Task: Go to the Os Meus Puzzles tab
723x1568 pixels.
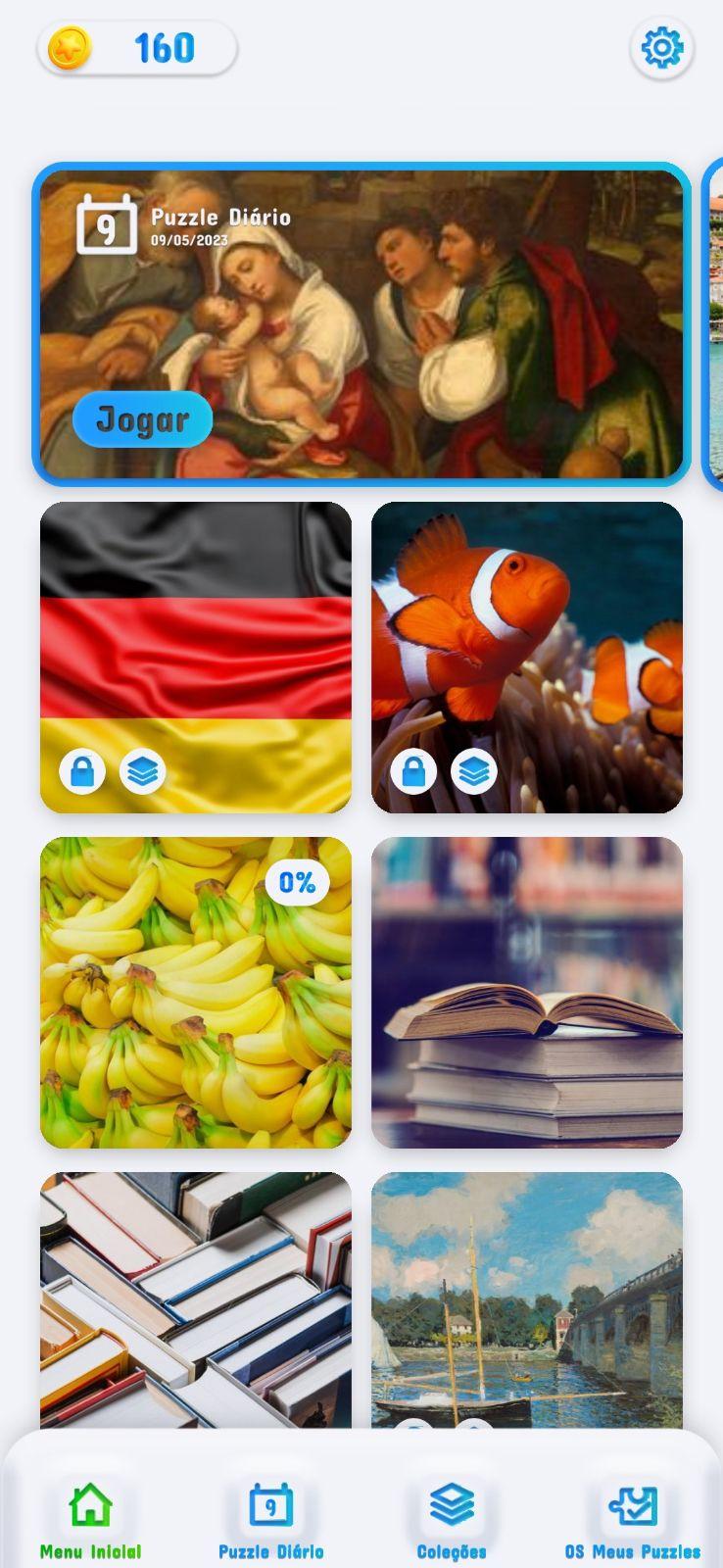Action: click(633, 1520)
